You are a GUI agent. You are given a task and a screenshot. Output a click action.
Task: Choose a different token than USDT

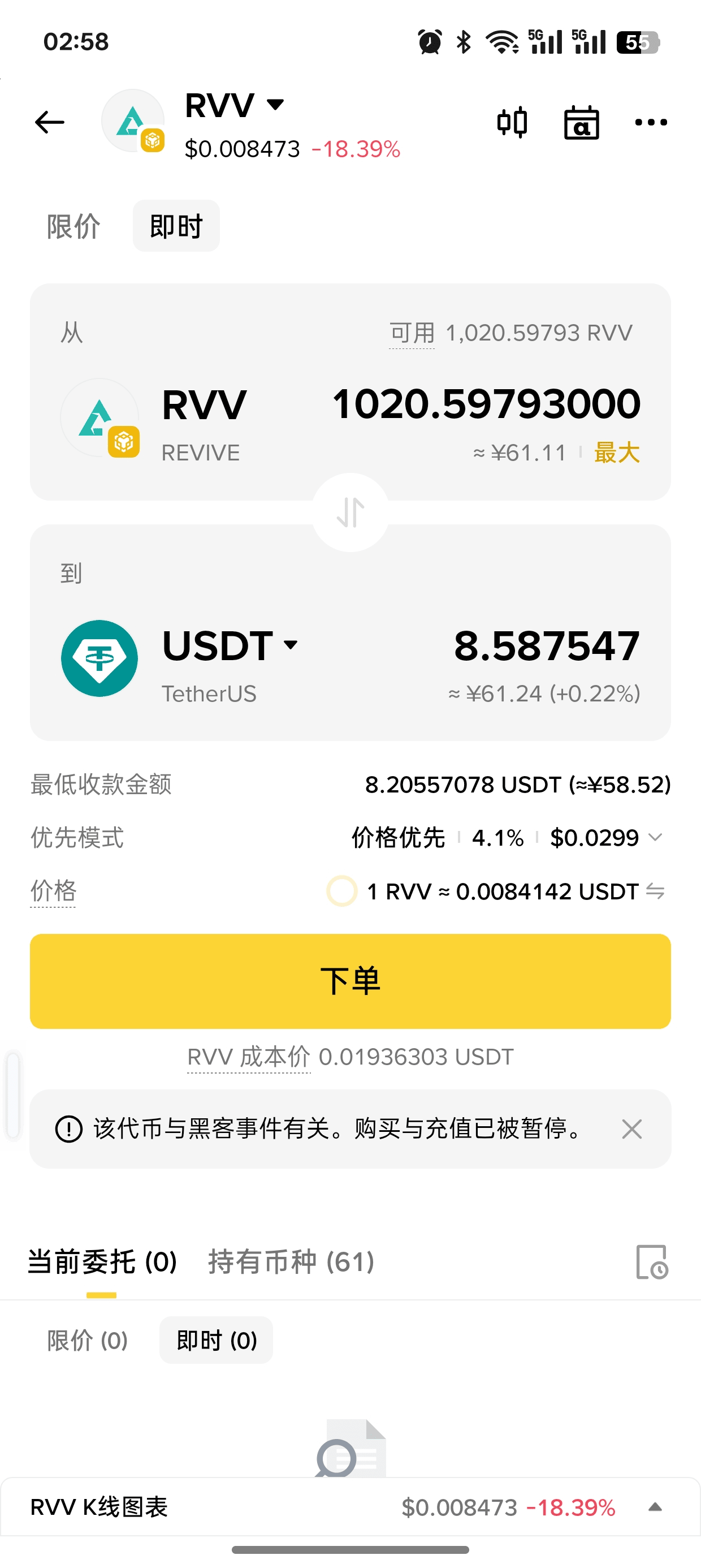point(230,646)
